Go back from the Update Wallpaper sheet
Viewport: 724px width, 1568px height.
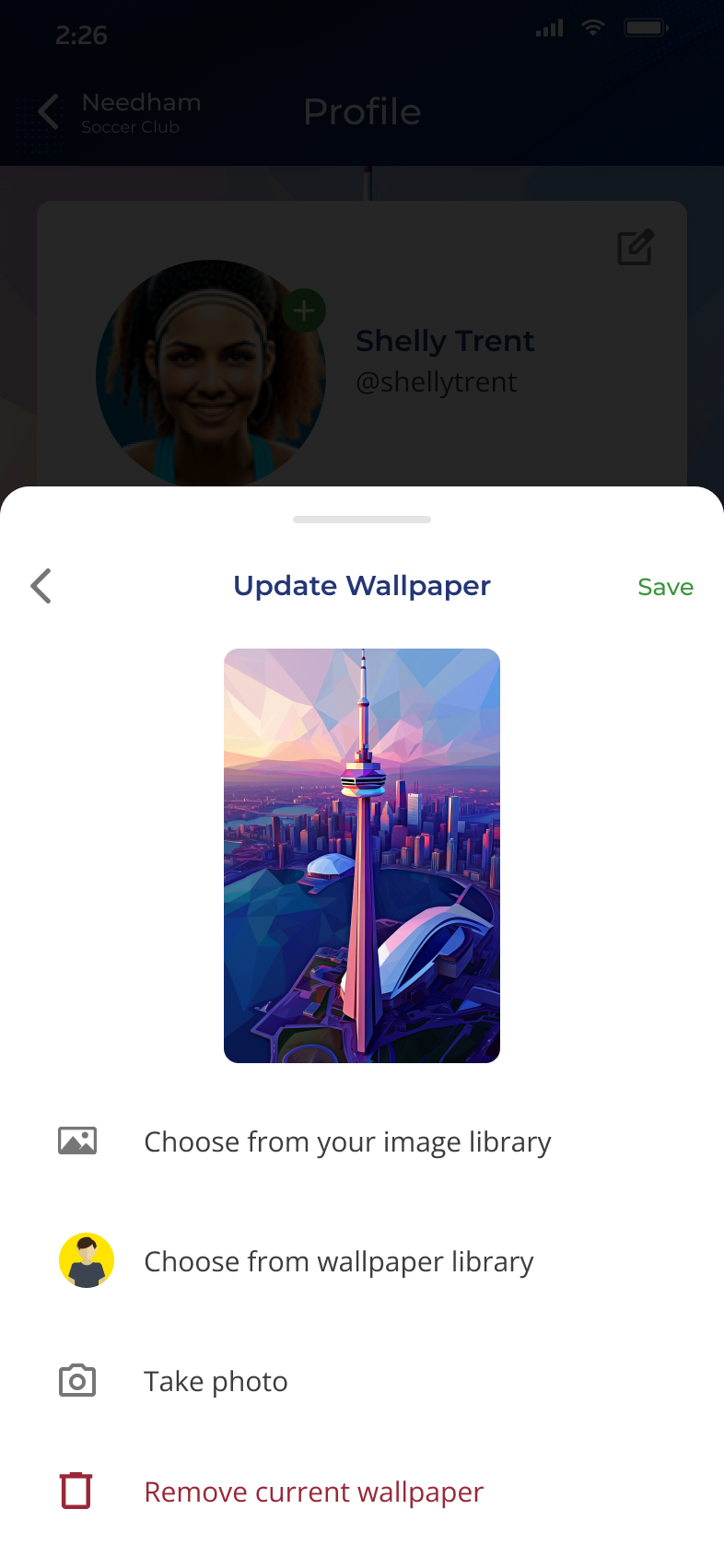click(x=41, y=586)
